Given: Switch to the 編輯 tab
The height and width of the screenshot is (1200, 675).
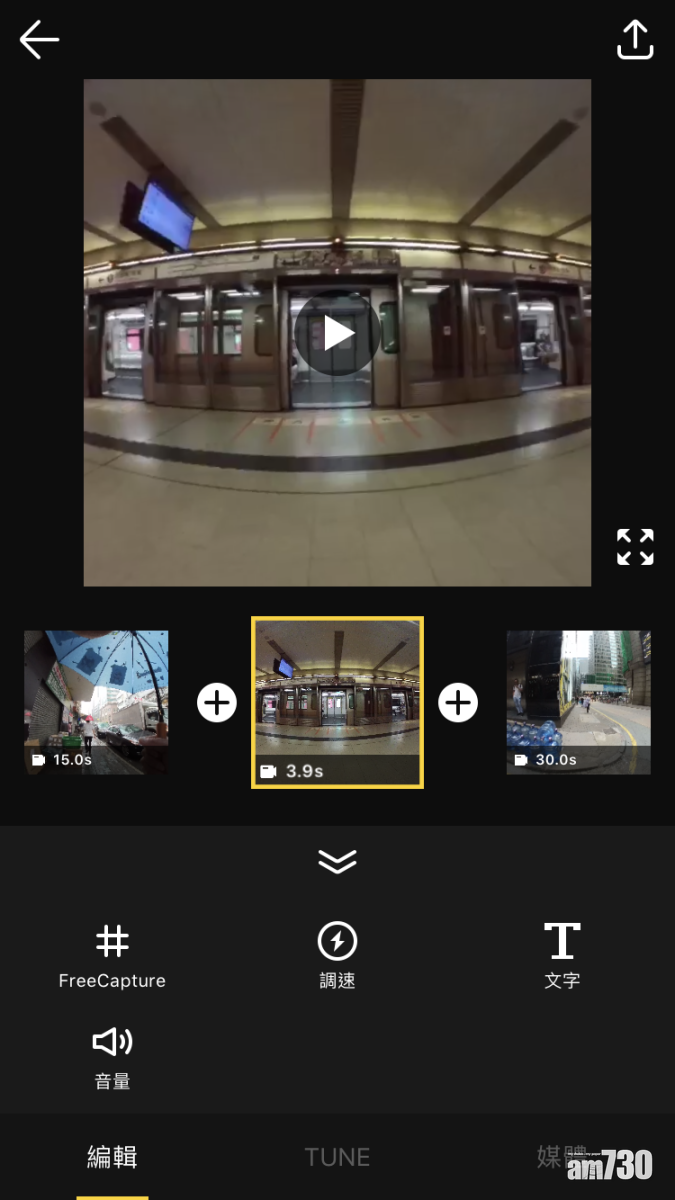Looking at the screenshot, I should [x=112, y=1157].
